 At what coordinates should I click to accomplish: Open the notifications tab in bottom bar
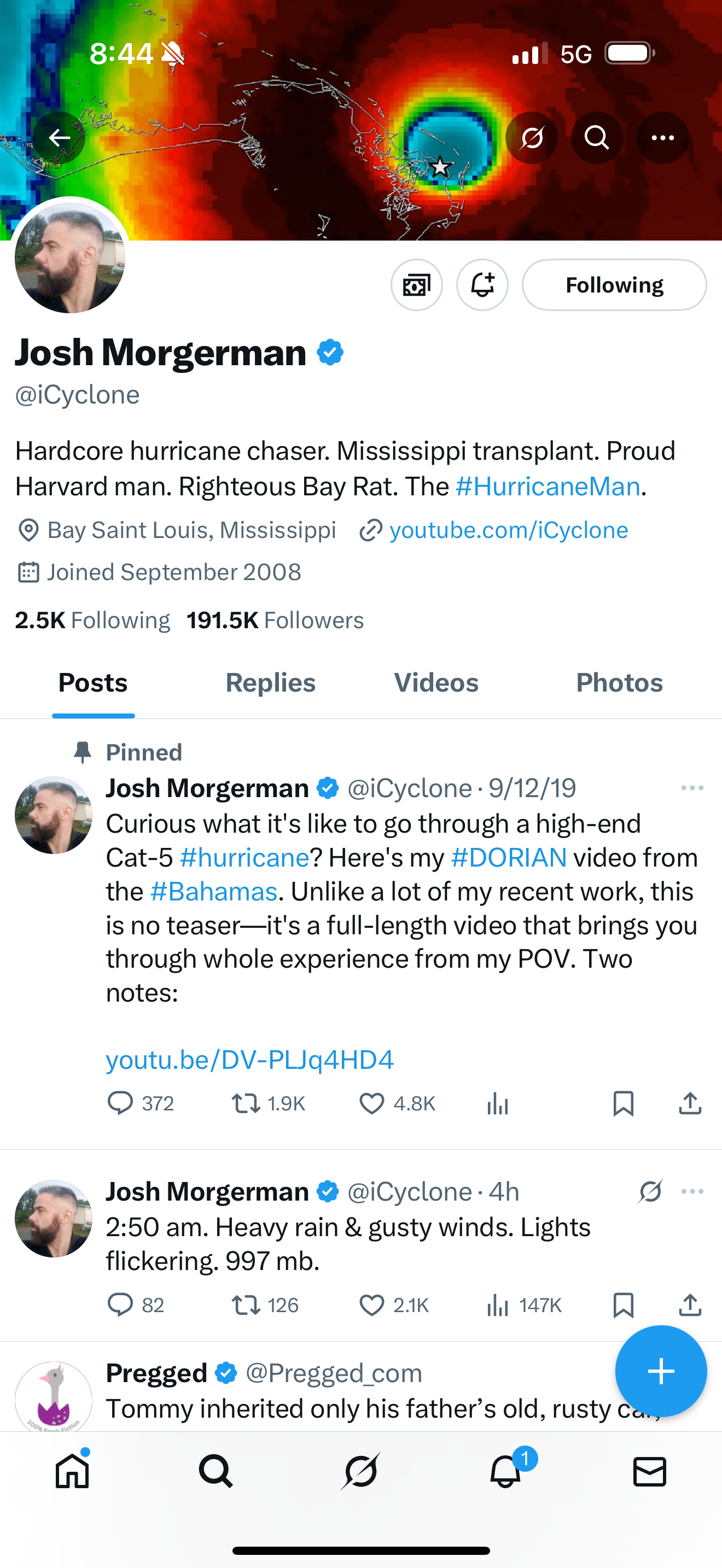(x=505, y=1472)
